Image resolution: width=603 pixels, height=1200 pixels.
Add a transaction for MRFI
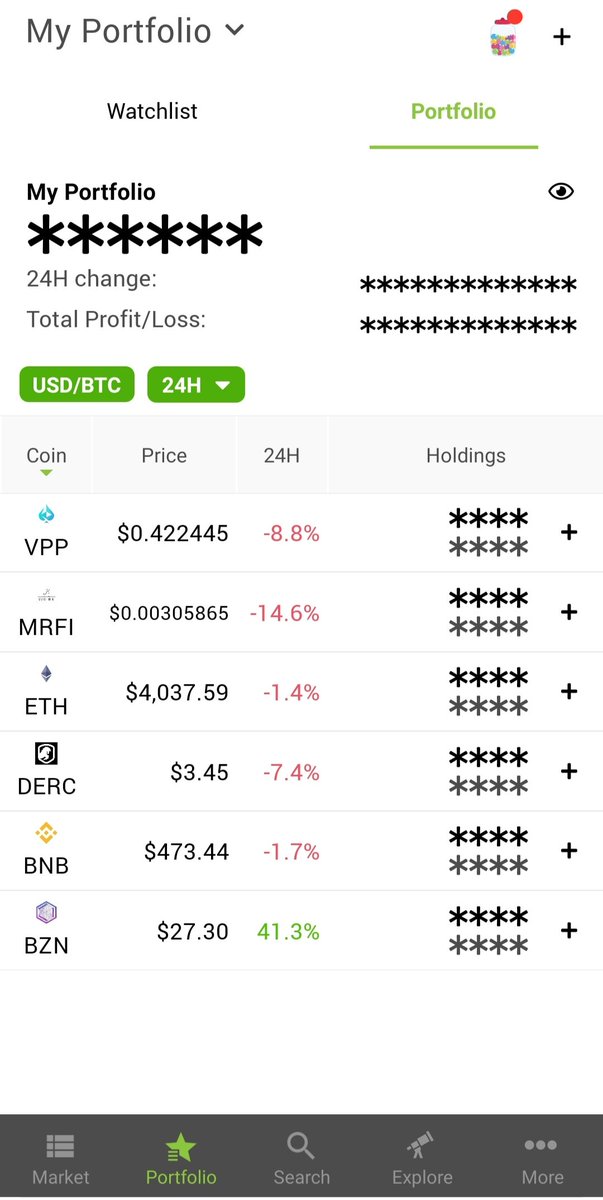click(569, 612)
